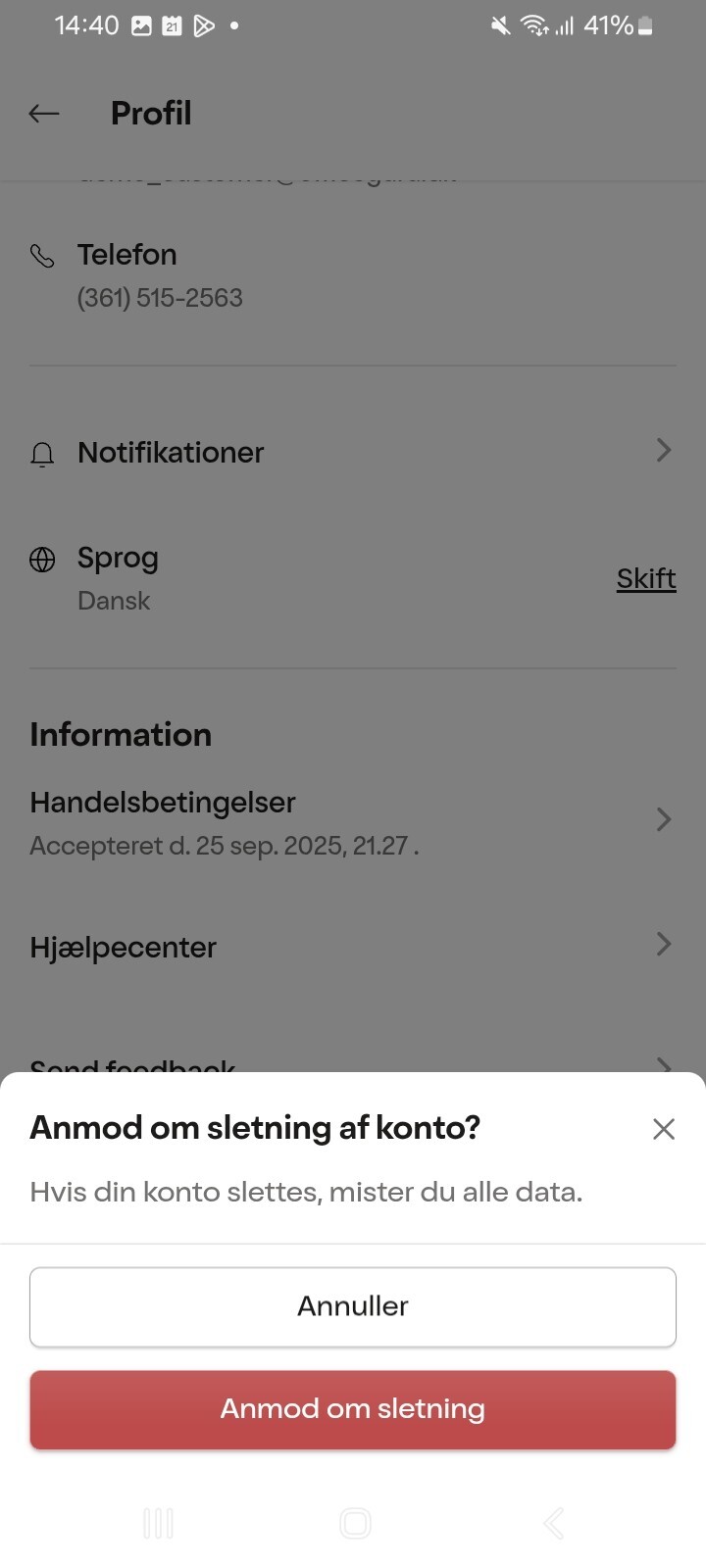Confirm with Anmod om sletning

point(353,1409)
